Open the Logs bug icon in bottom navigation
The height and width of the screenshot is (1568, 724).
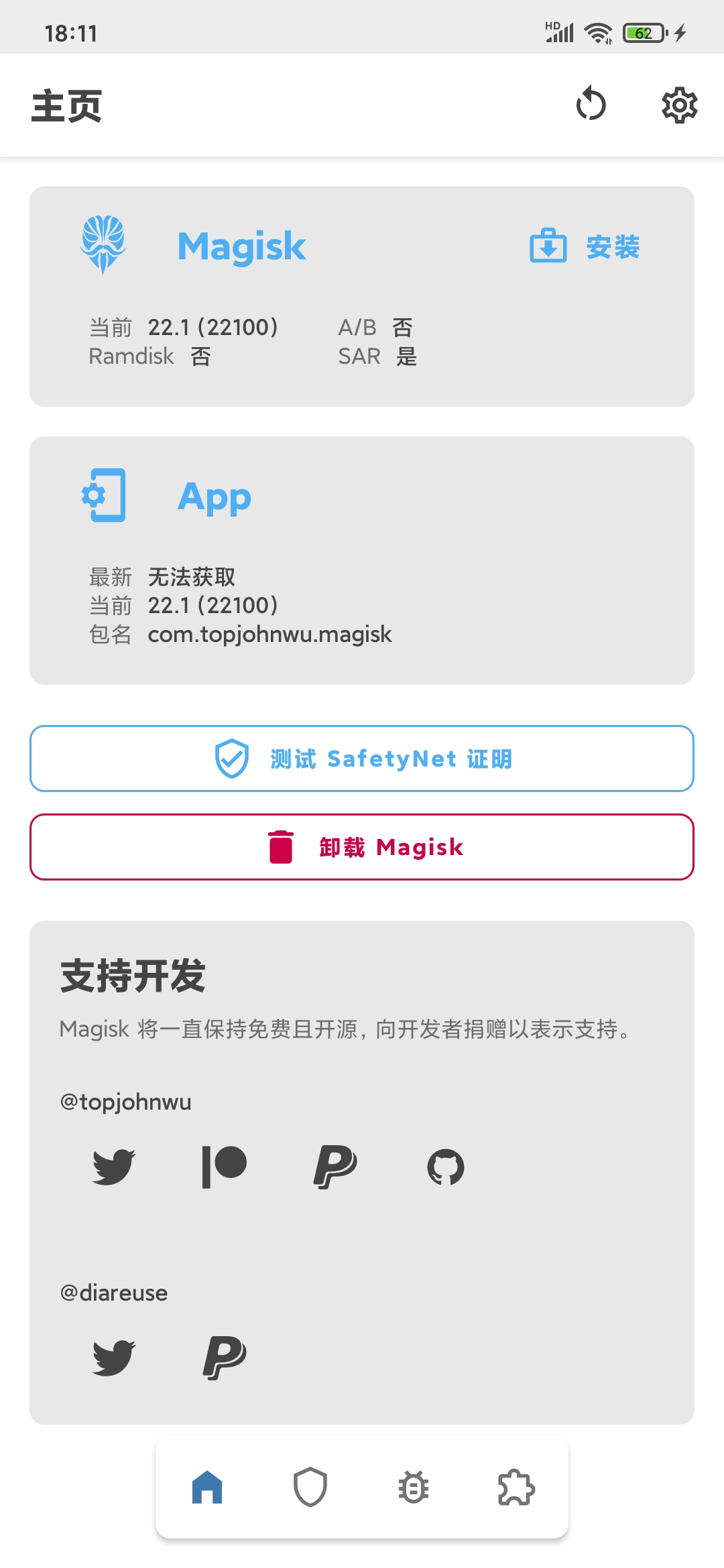pos(414,1488)
